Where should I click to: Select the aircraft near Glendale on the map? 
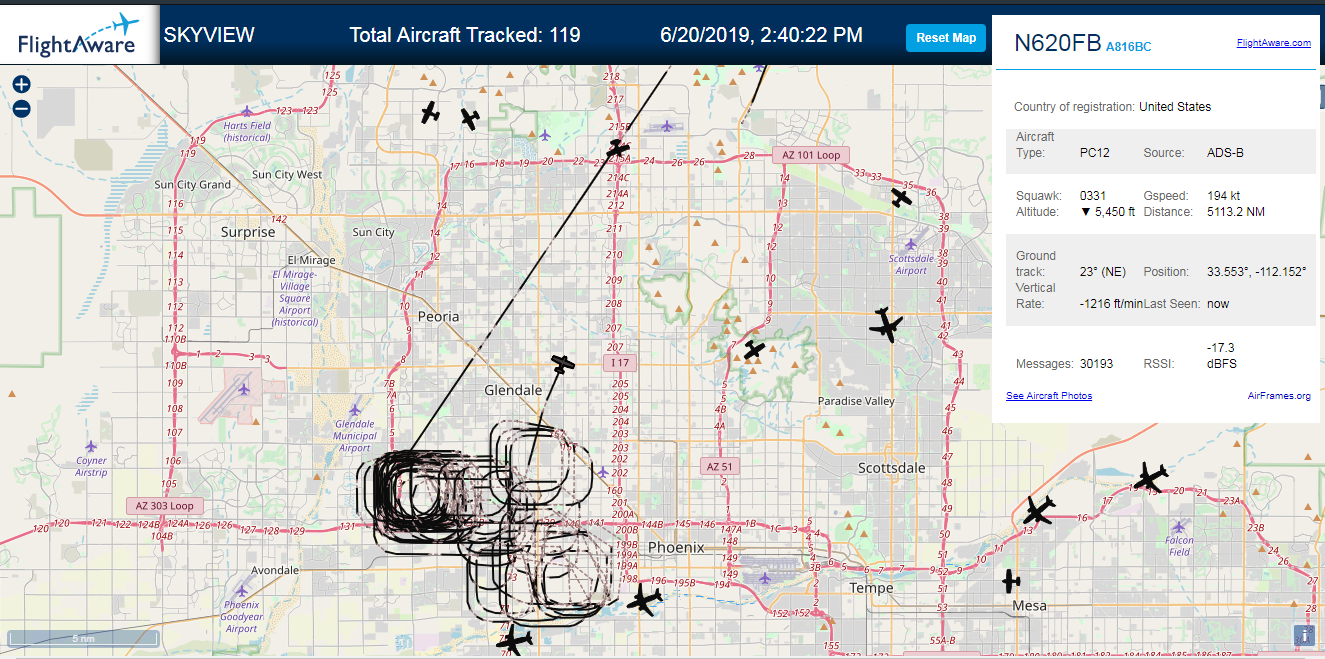[x=565, y=364]
